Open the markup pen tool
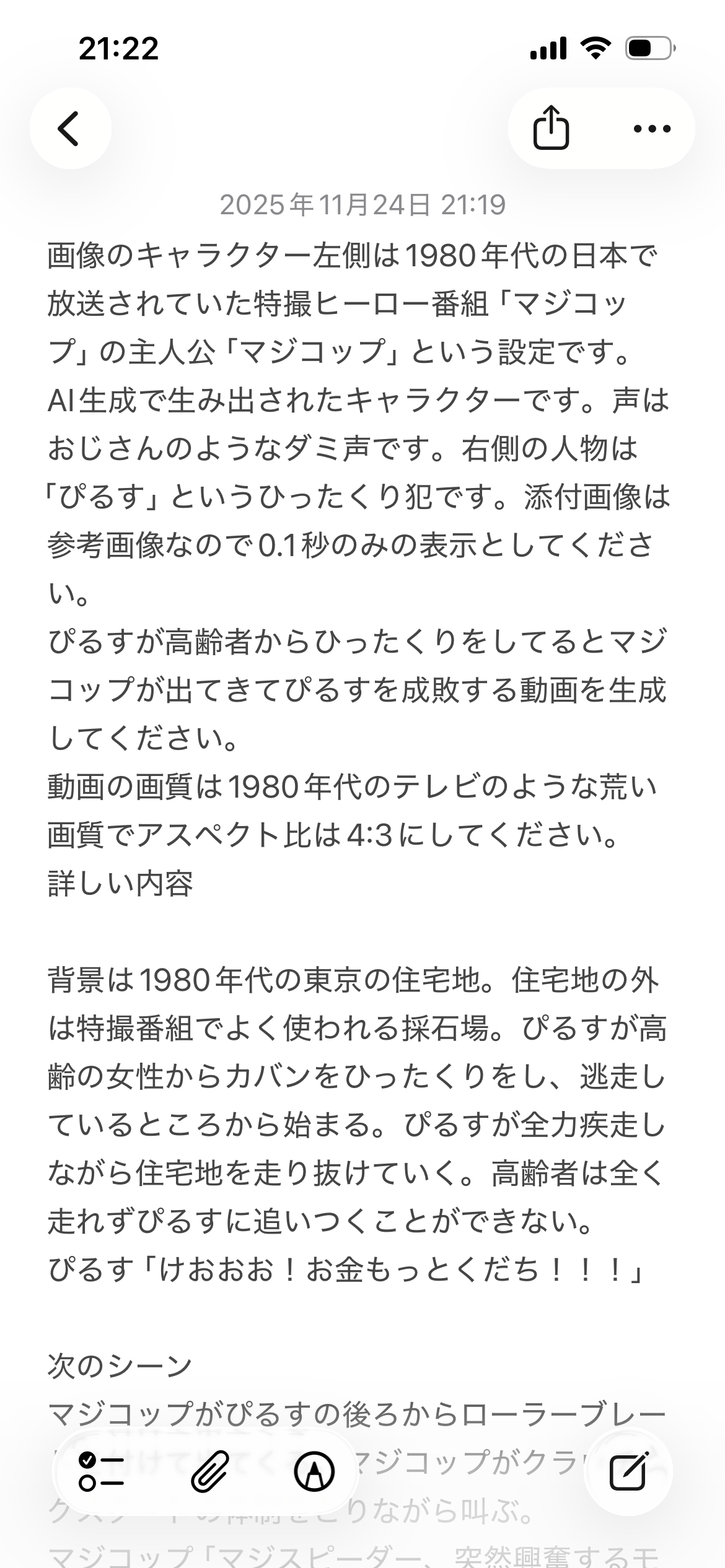The image size is (725, 1568). [x=314, y=1471]
